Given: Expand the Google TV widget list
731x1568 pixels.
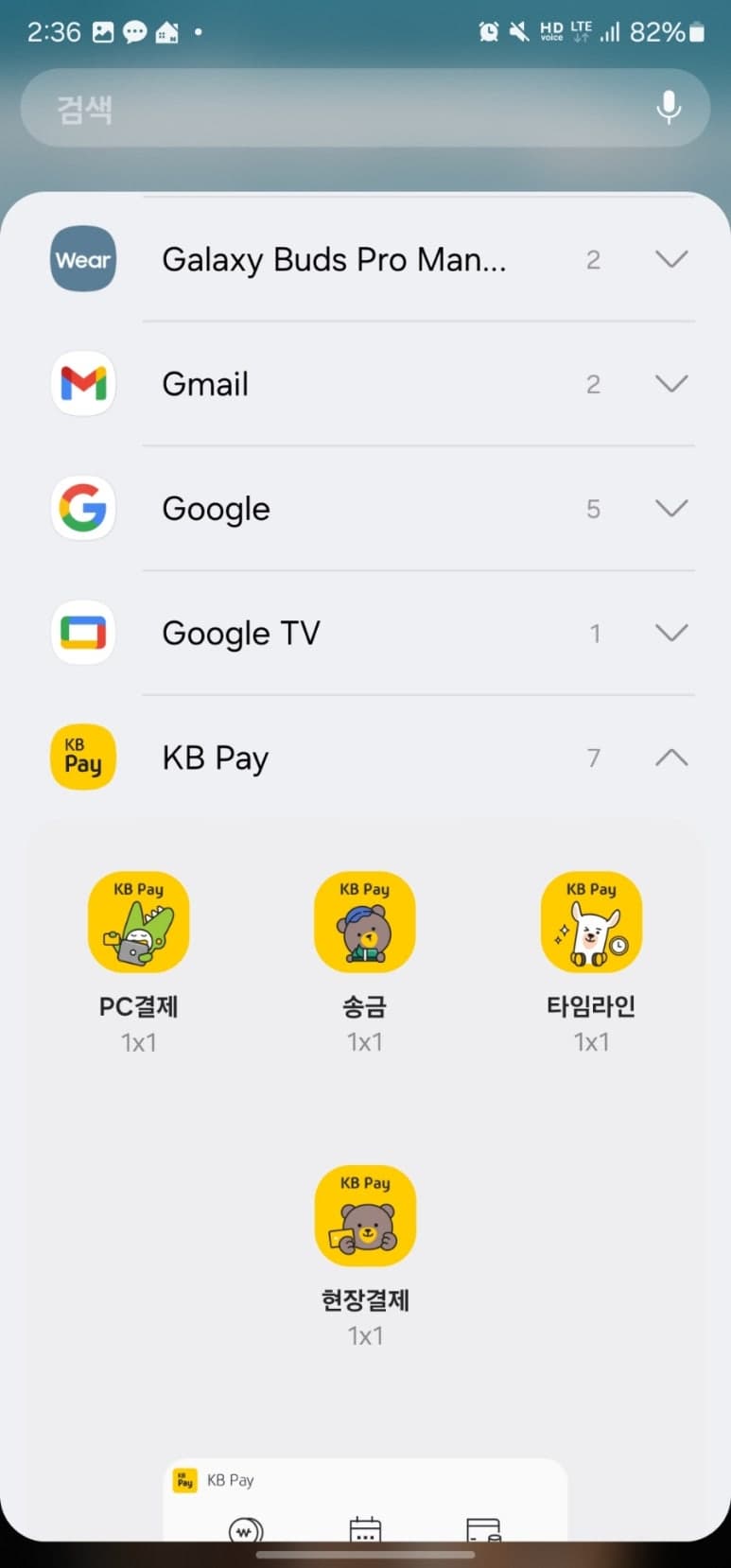Looking at the screenshot, I should 671,633.
